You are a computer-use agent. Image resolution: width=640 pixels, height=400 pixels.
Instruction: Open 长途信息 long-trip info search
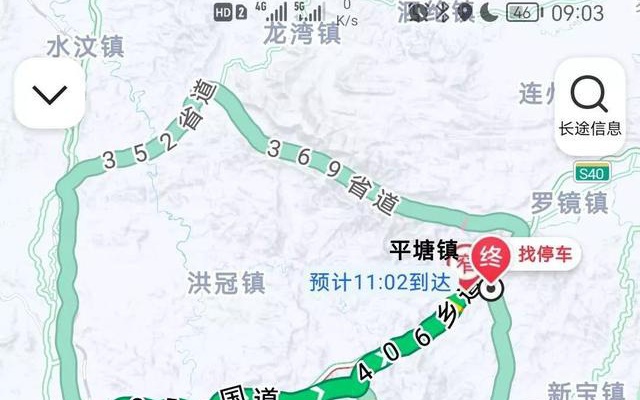point(590,105)
